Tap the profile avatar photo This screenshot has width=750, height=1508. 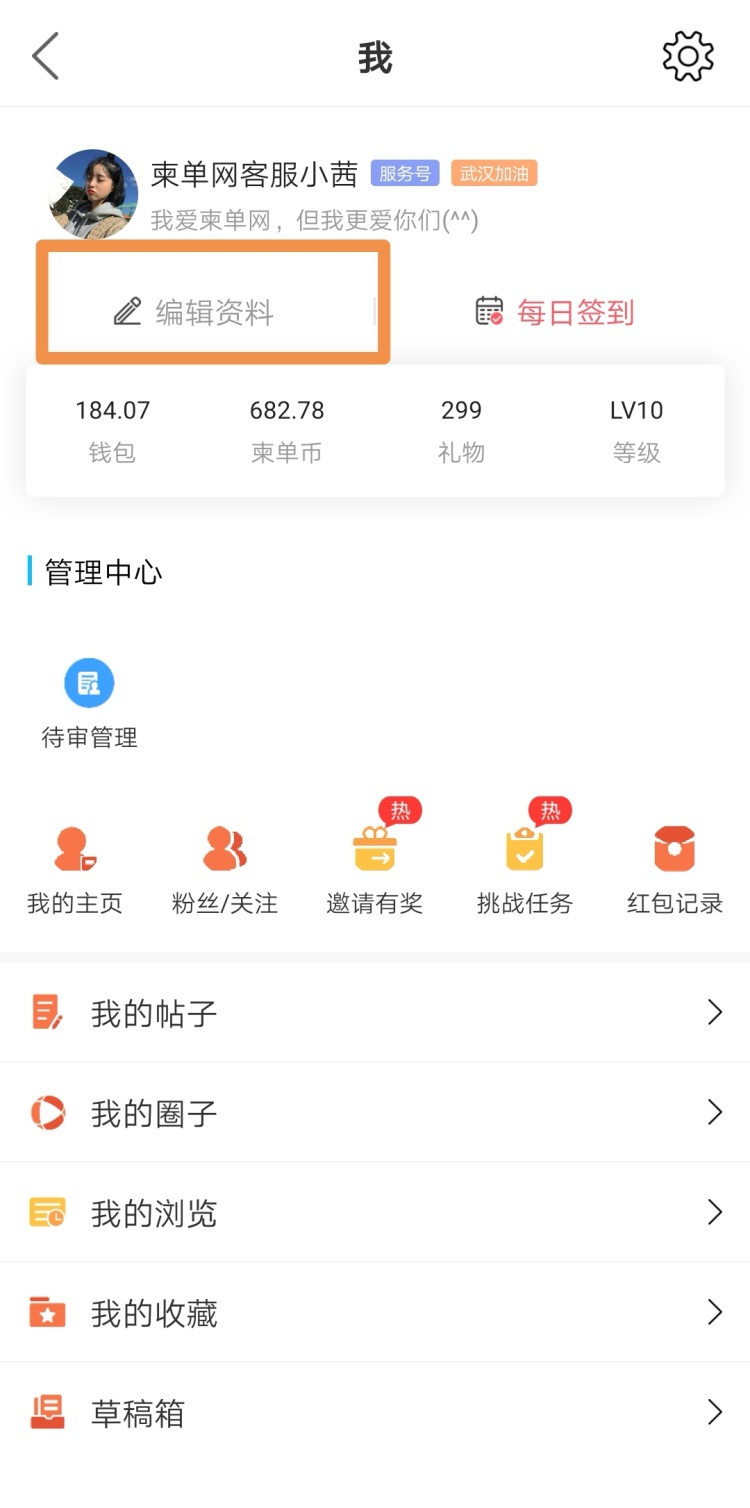93,194
